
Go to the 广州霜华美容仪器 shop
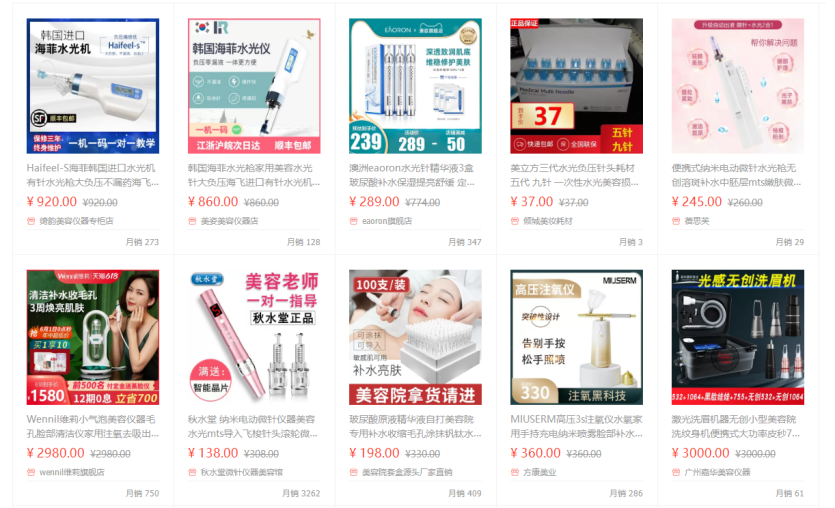pyautogui.click(x=716, y=472)
